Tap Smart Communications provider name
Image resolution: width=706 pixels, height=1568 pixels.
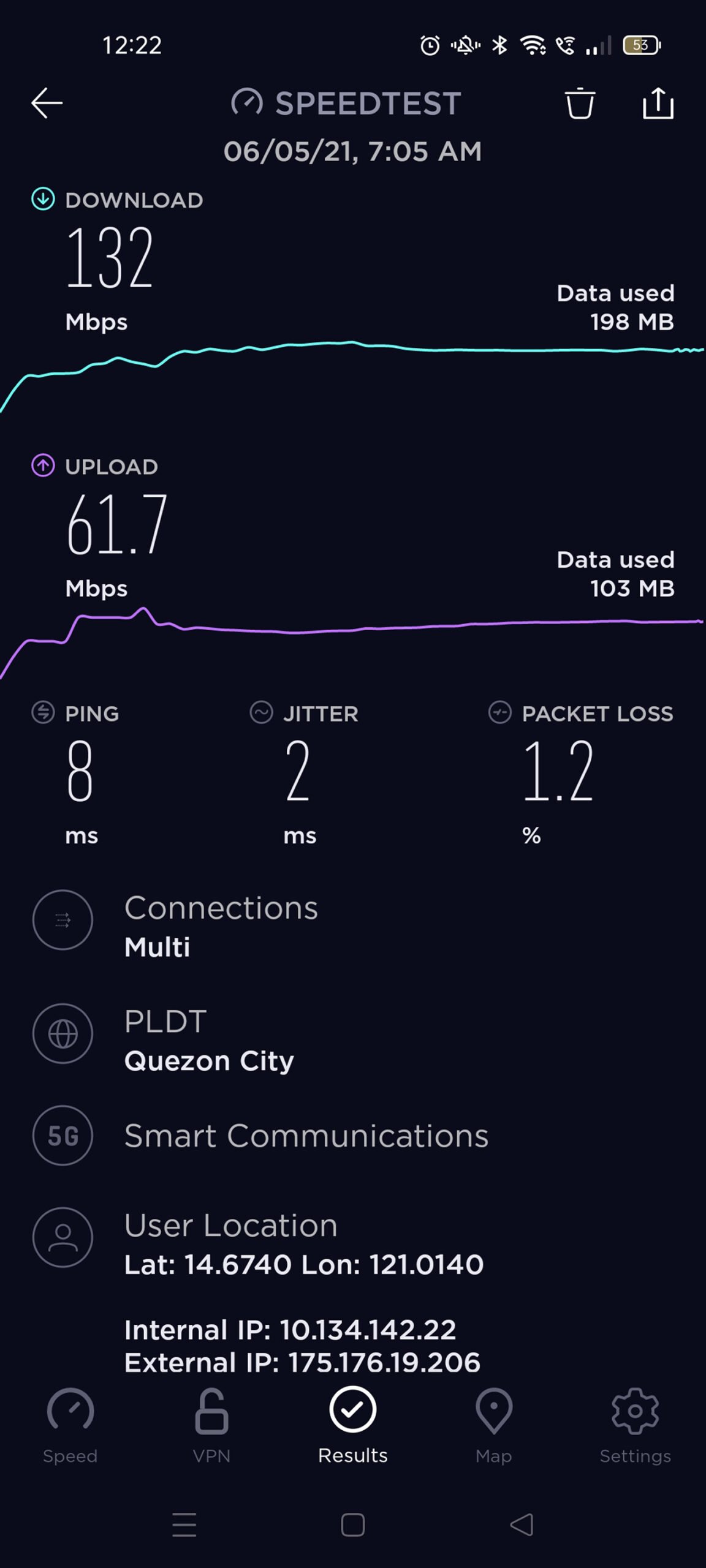(x=306, y=1136)
